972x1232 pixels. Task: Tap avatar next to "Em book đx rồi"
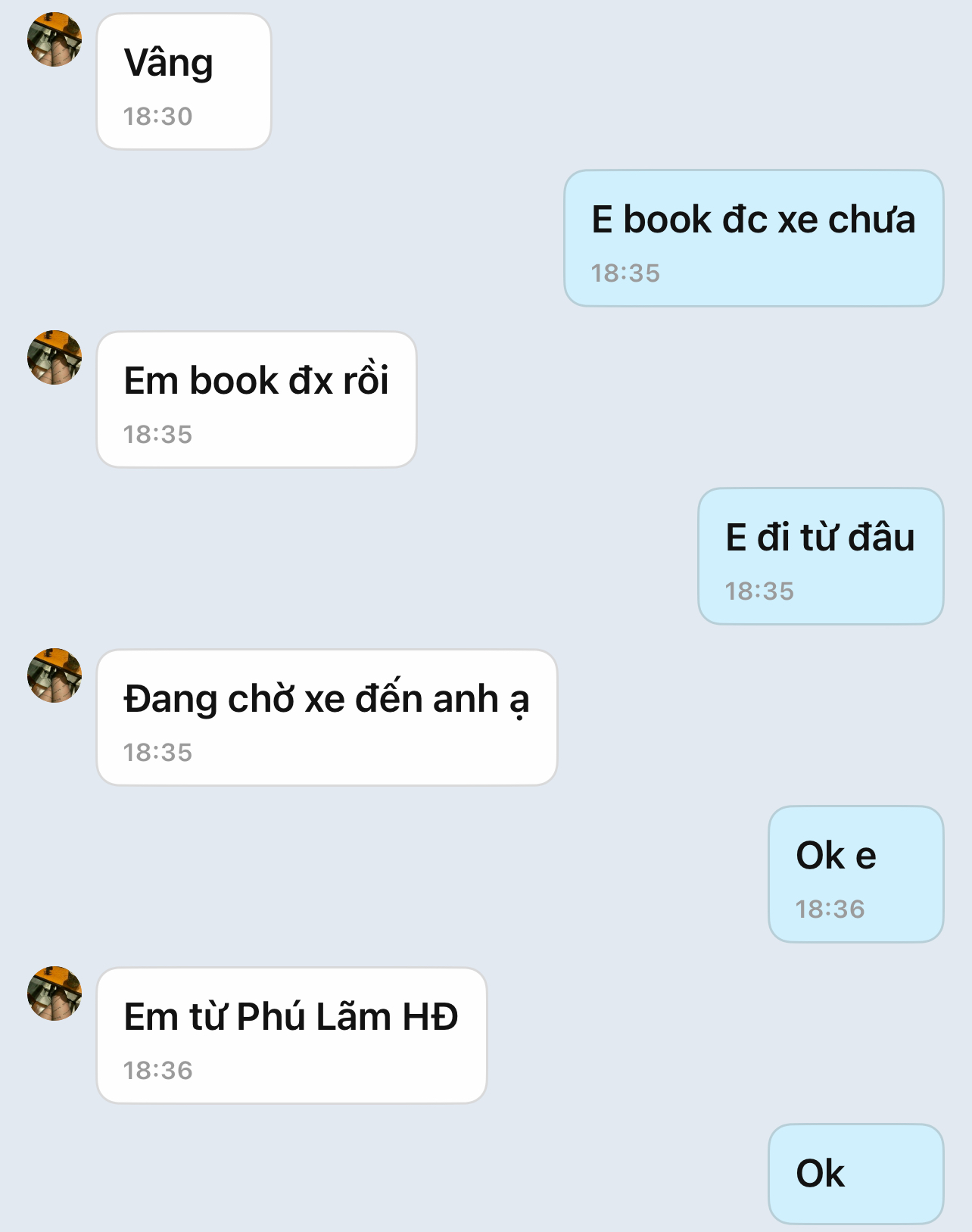[x=55, y=357]
